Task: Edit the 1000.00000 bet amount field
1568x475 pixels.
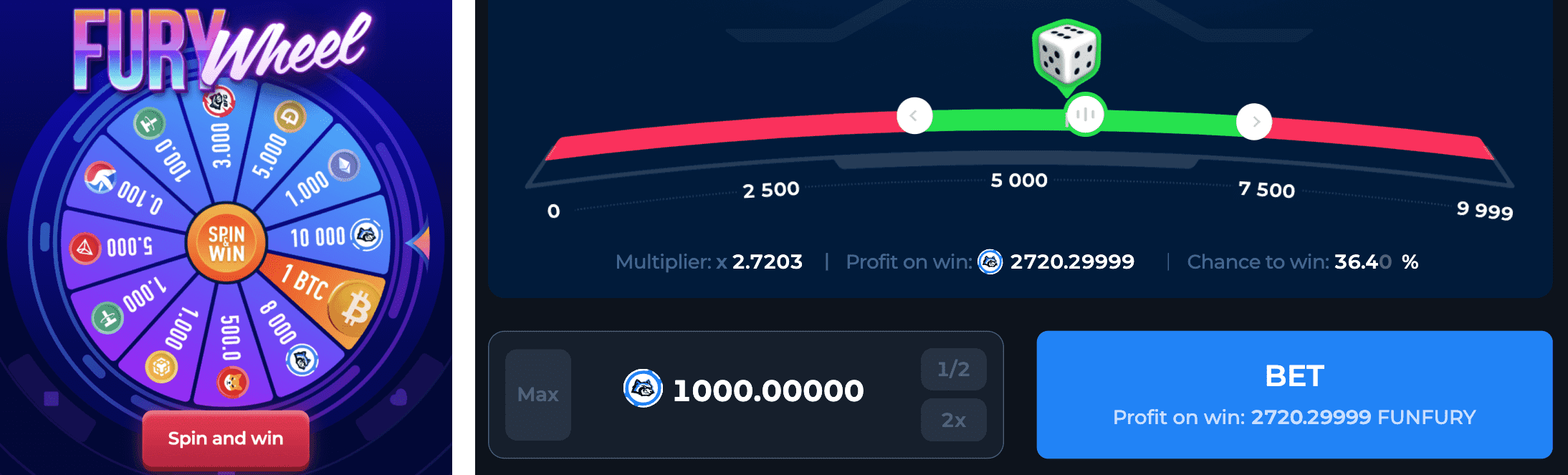Action: coord(768,390)
